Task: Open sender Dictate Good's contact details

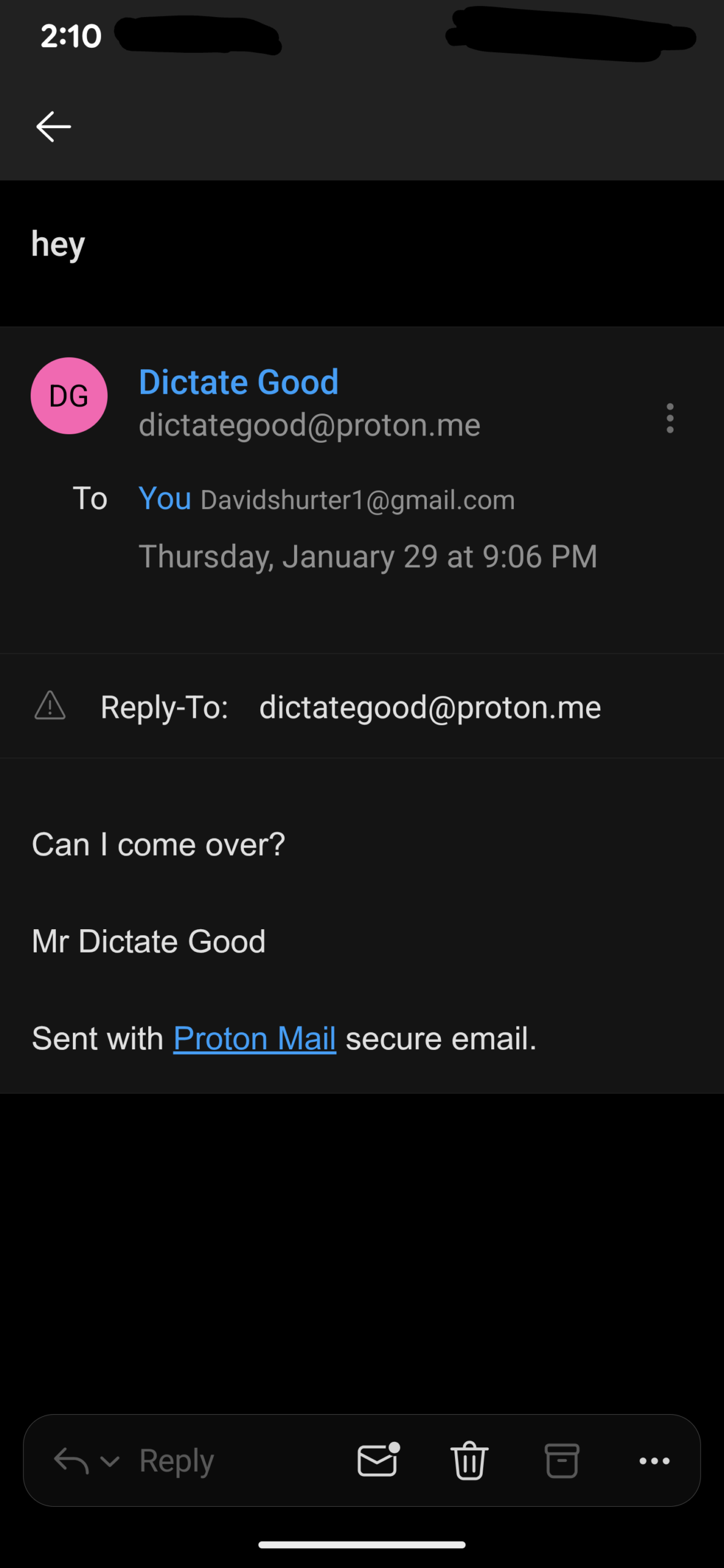Action: tap(238, 382)
